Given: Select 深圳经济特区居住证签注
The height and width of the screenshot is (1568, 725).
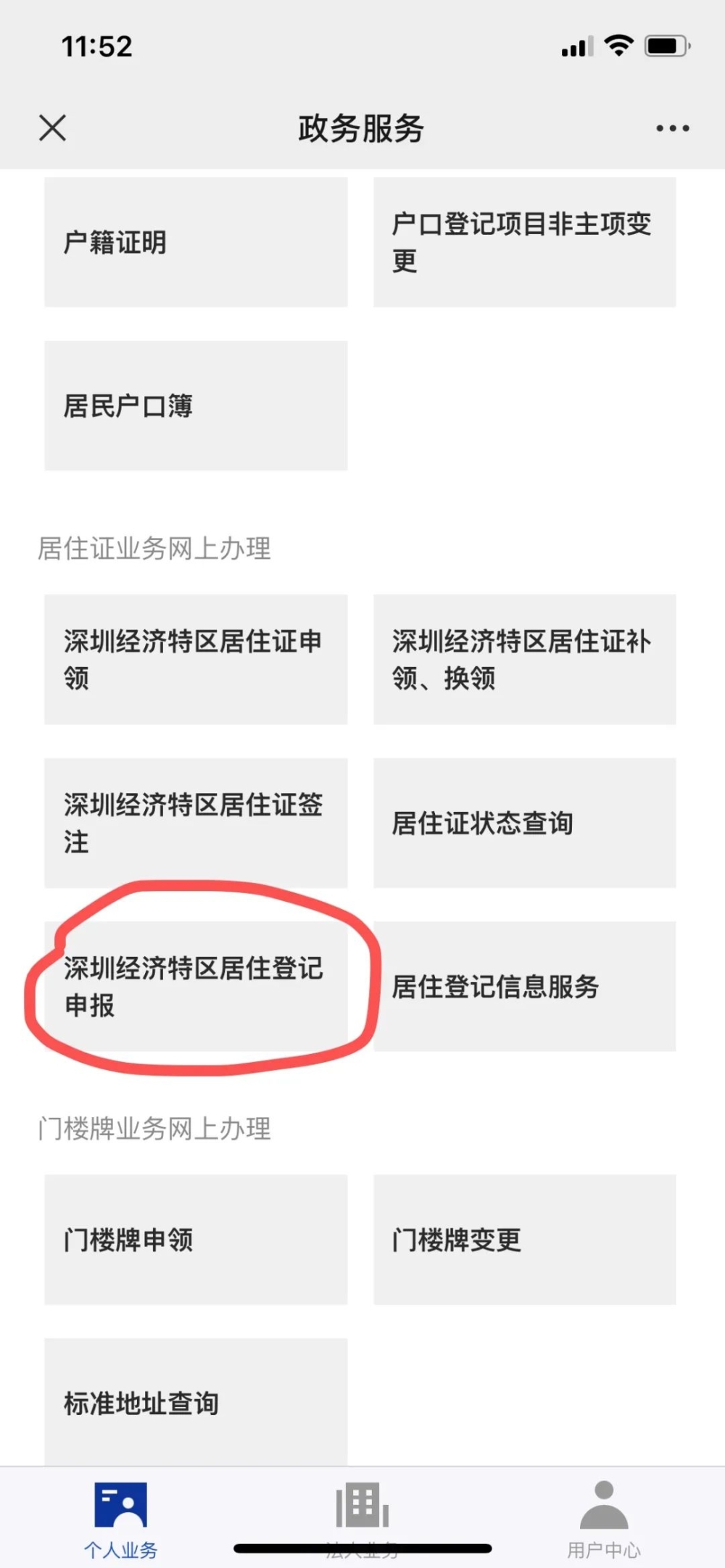Looking at the screenshot, I should [196, 824].
